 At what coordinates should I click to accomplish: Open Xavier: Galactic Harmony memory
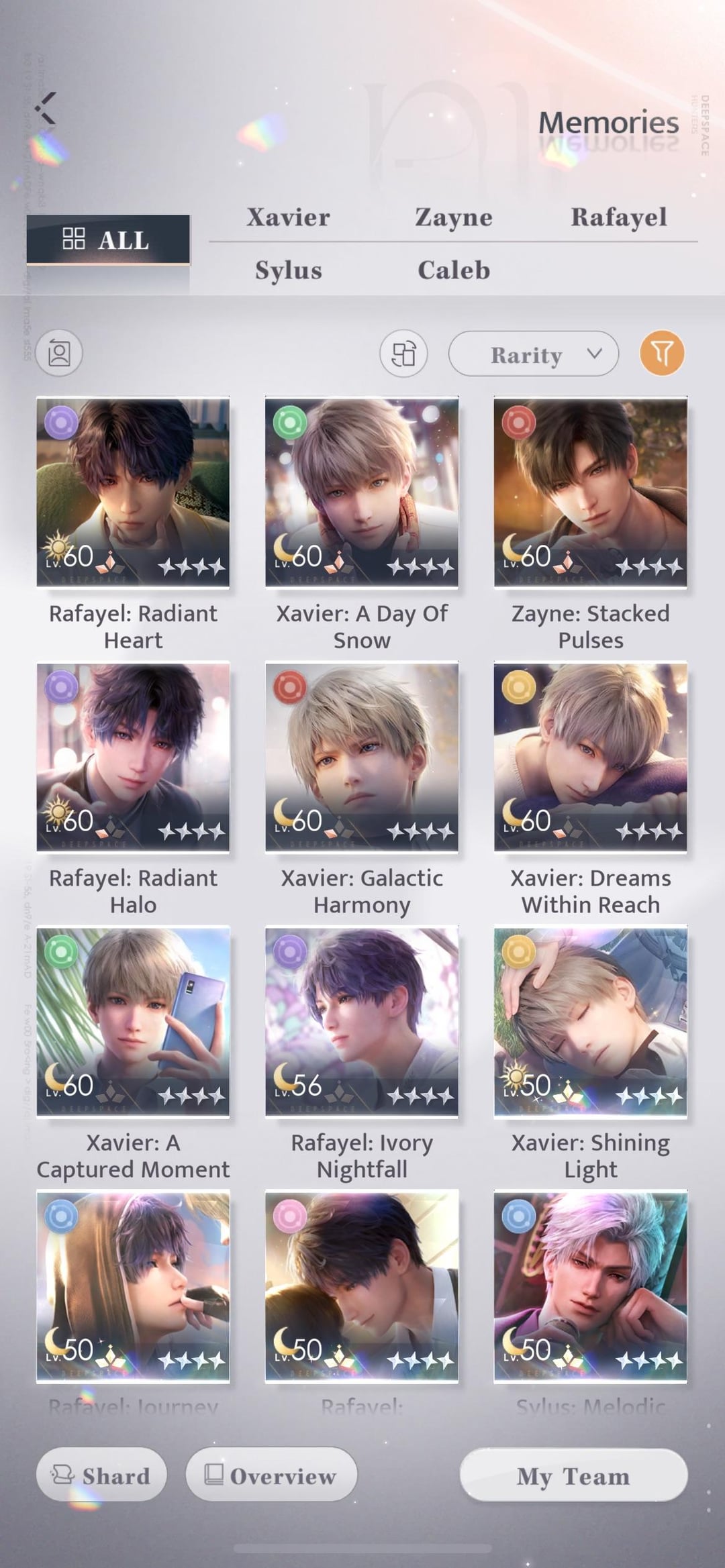pos(362,757)
